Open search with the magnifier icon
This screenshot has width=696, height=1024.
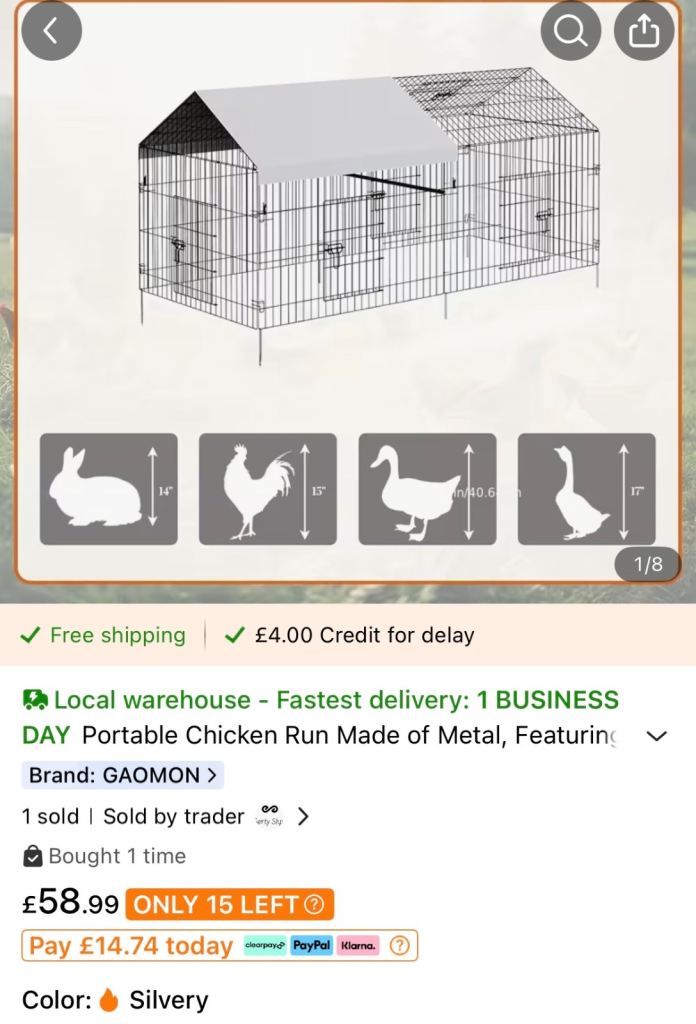571,31
